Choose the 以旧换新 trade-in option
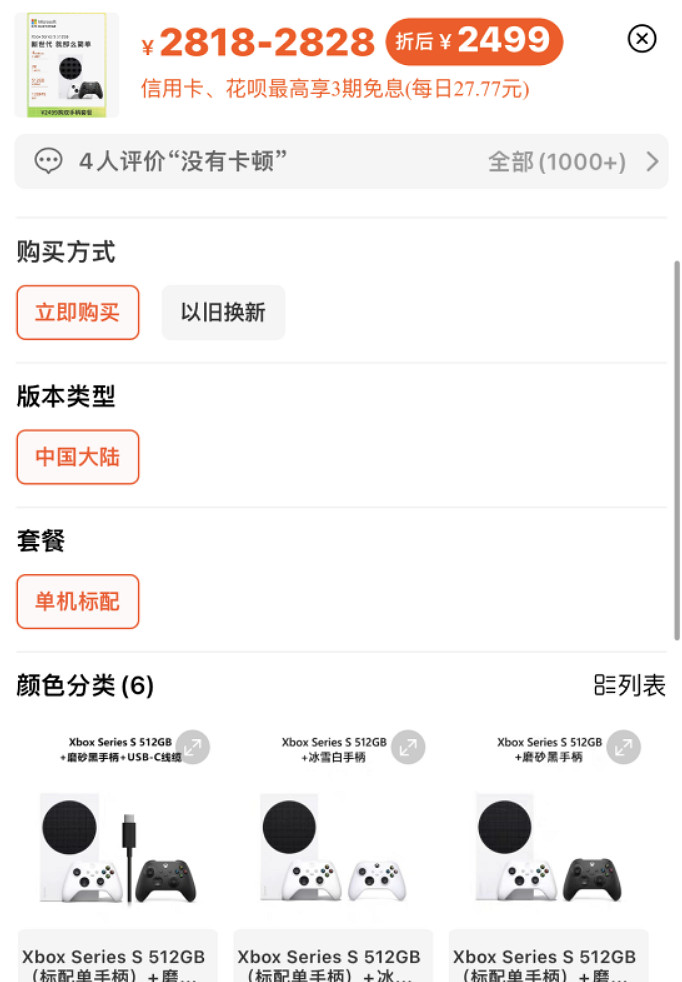Screen dimensions: 682x982 tap(223, 312)
